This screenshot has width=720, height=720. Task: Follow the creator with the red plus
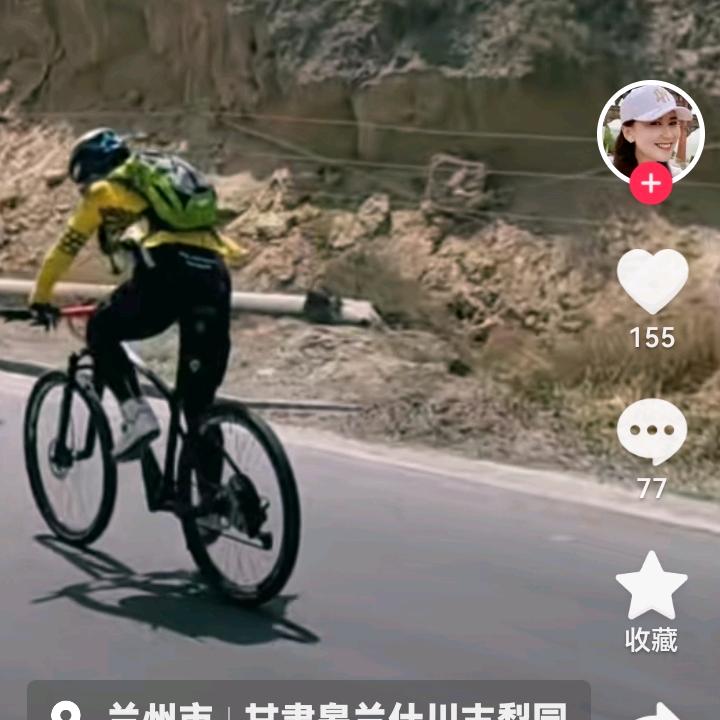click(650, 184)
